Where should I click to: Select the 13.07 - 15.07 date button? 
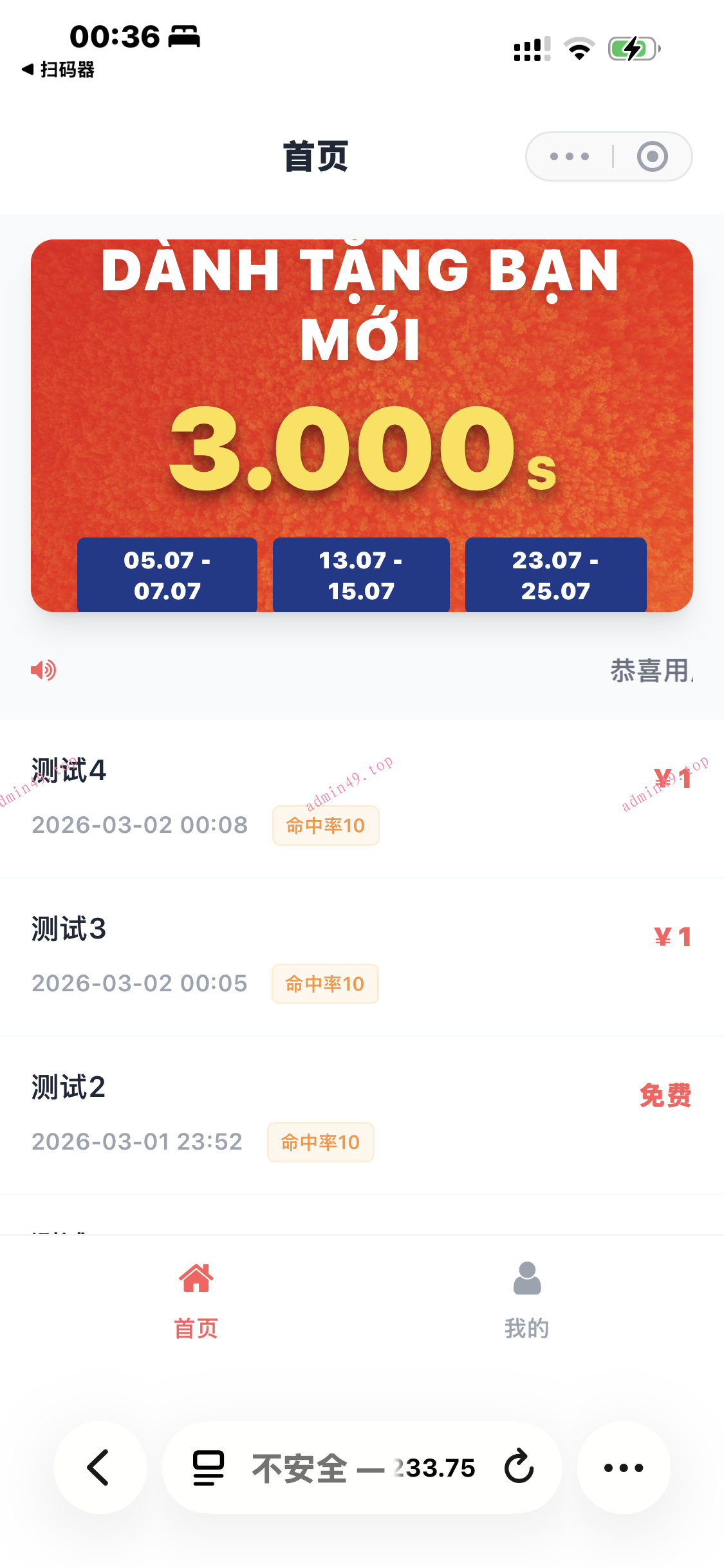click(x=361, y=575)
